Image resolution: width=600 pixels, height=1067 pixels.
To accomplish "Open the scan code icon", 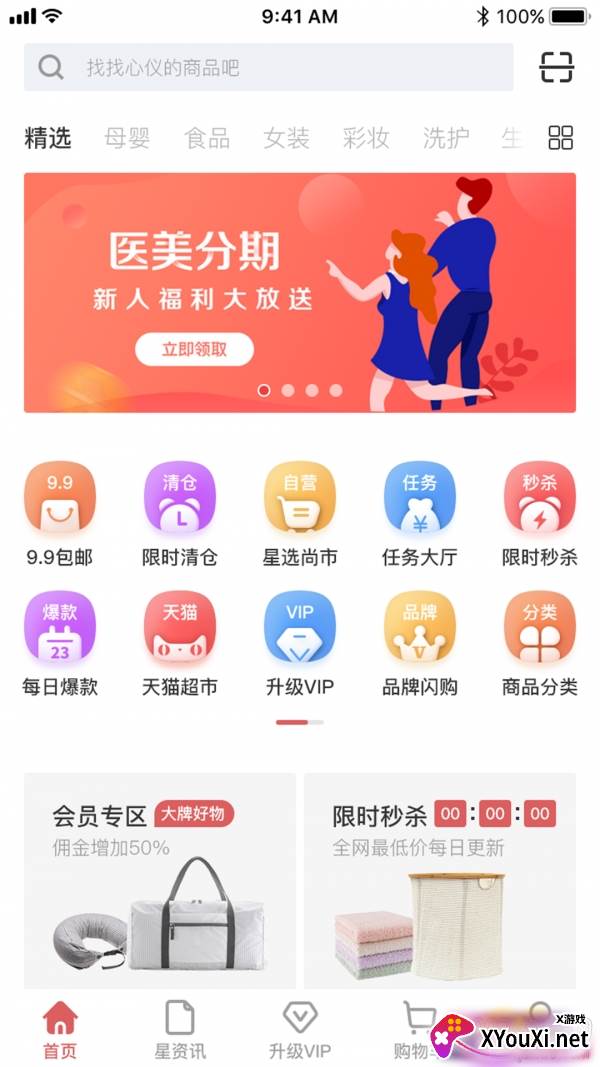I will click(557, 67).
